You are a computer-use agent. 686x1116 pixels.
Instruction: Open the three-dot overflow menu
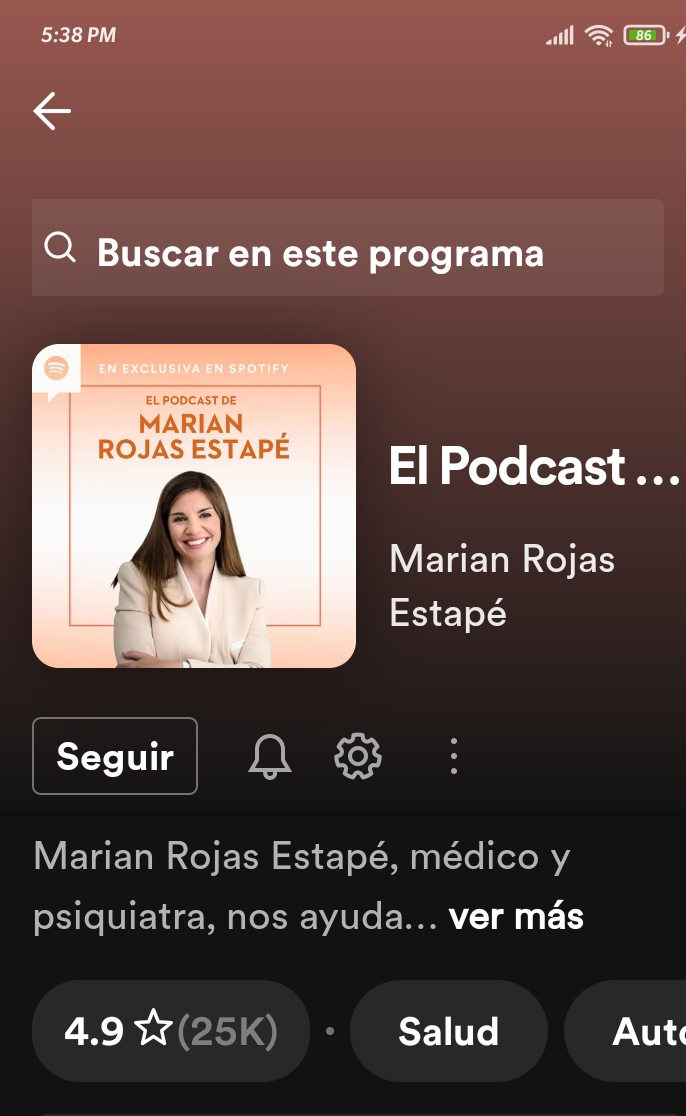click(x=454, y=756)
